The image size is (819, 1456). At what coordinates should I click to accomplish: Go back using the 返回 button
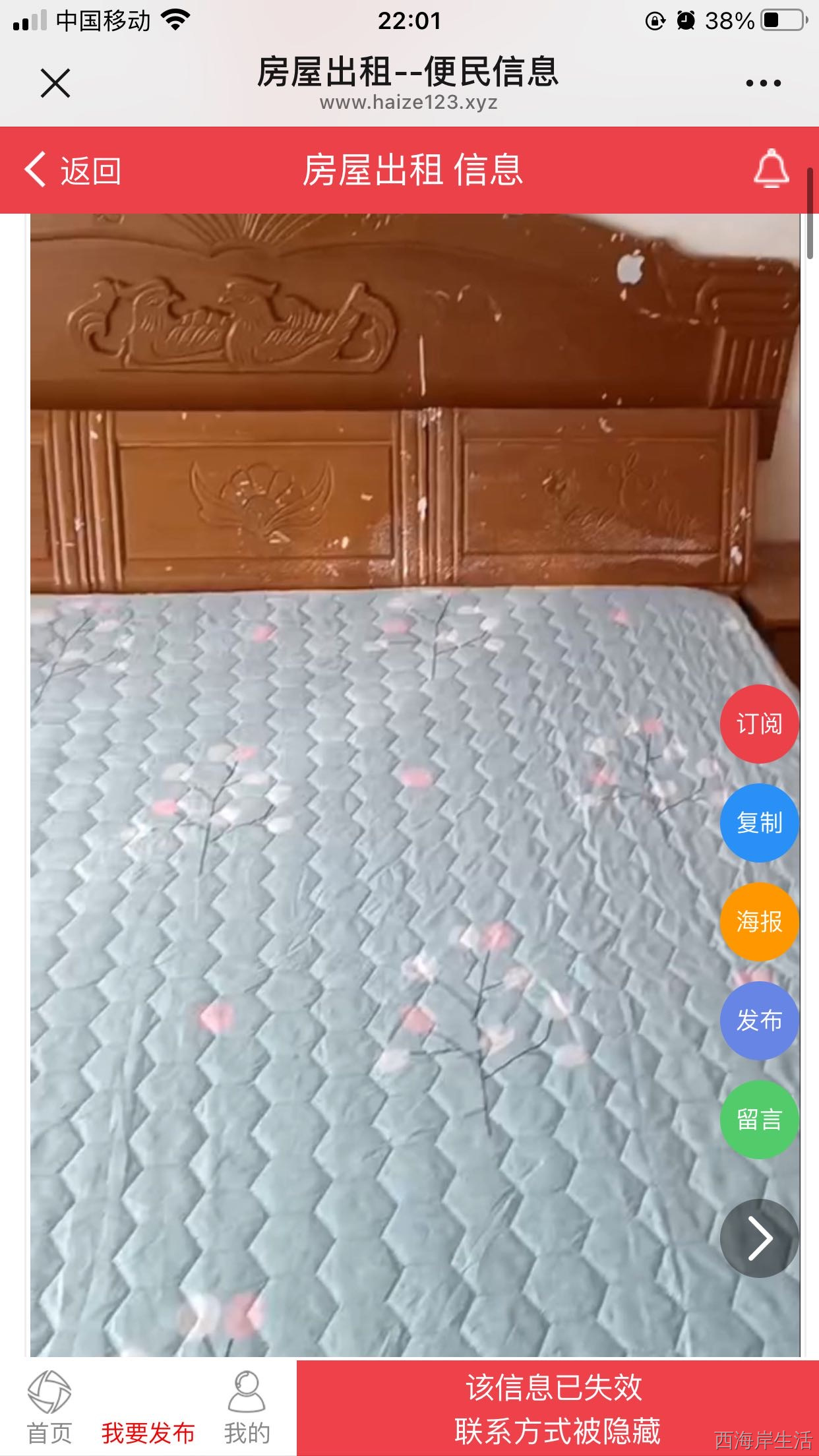point(73,170)
